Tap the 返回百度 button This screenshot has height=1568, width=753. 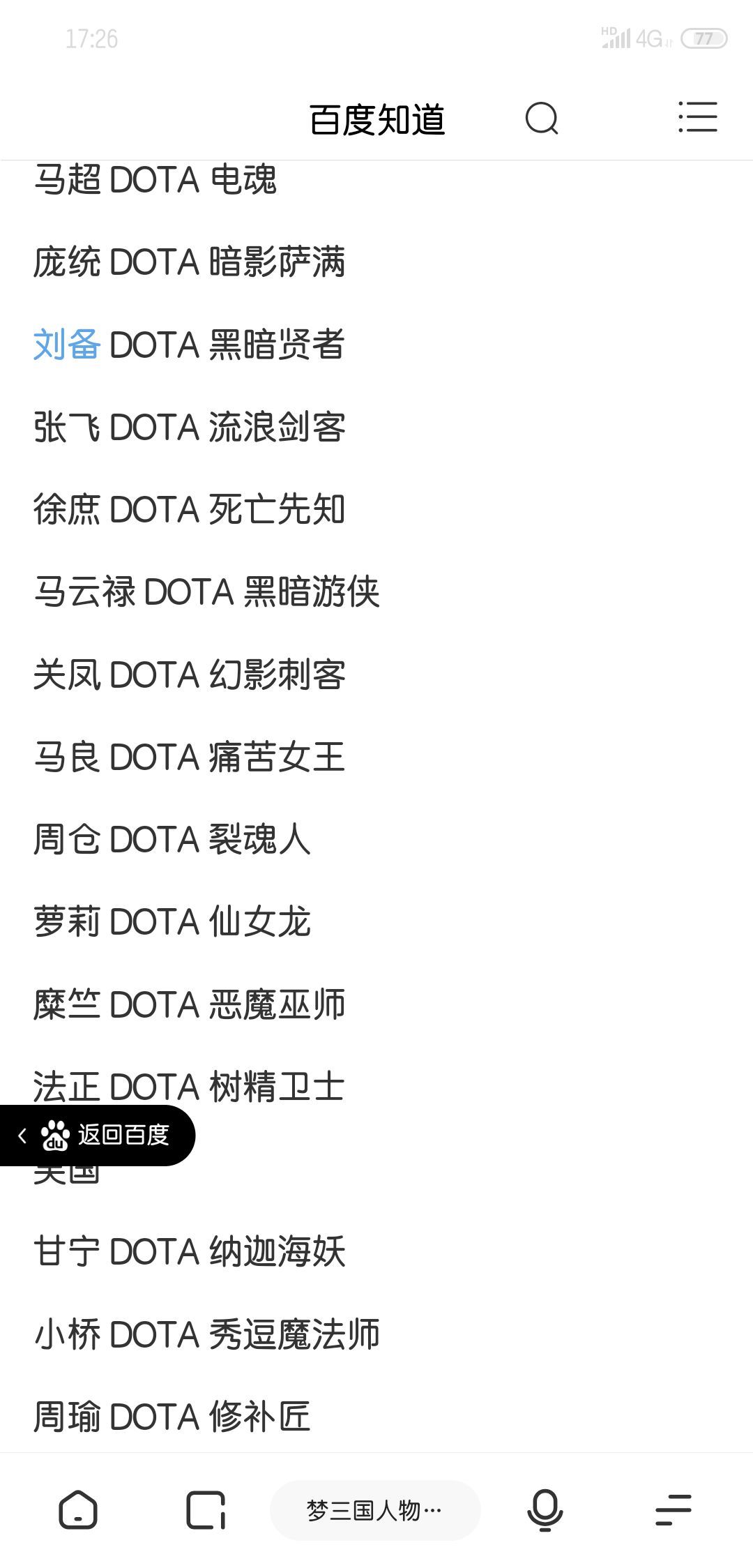point(98,1135)
